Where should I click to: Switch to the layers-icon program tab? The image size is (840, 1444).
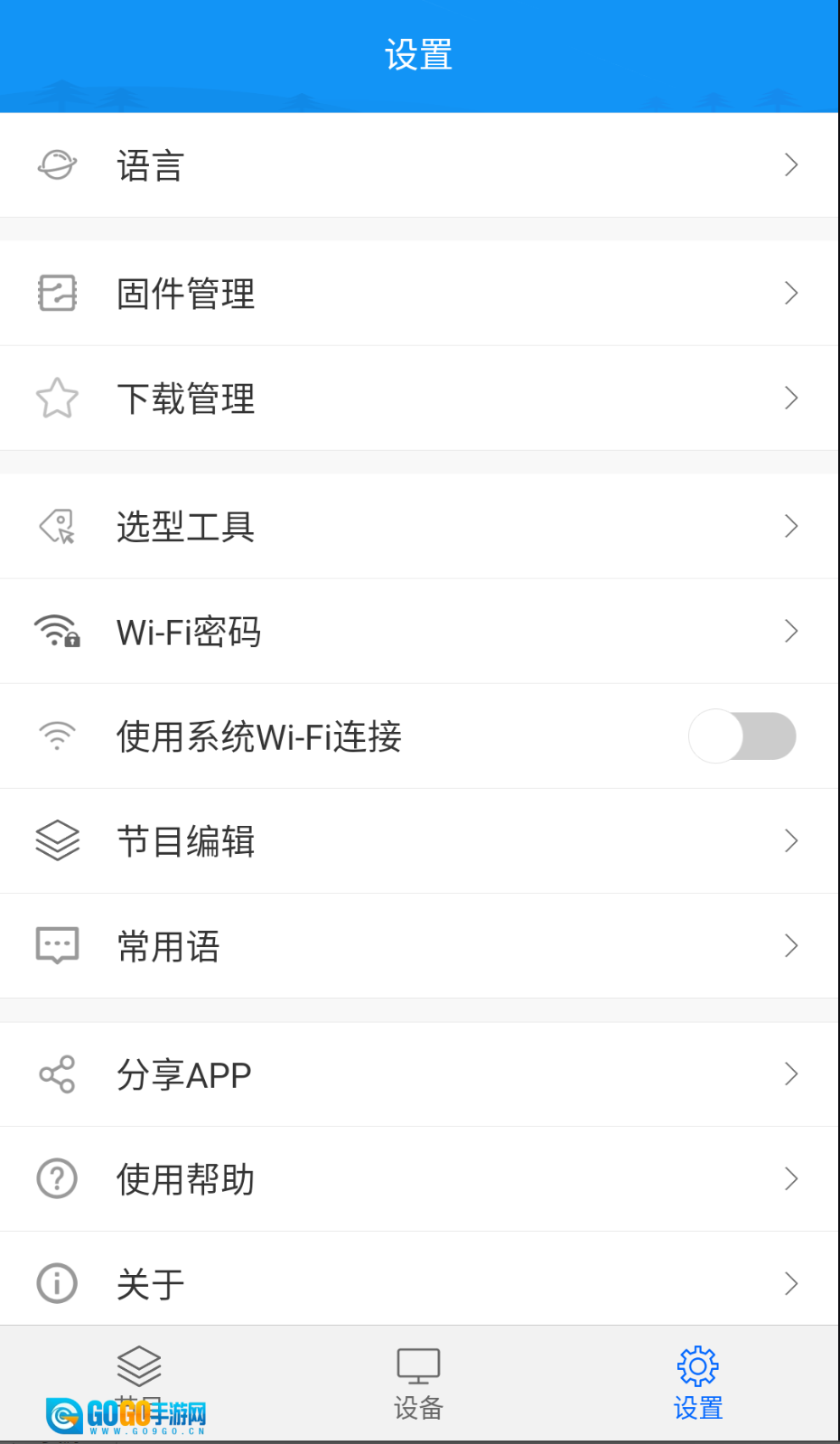pyautogui.click(x=139, y=1372)
